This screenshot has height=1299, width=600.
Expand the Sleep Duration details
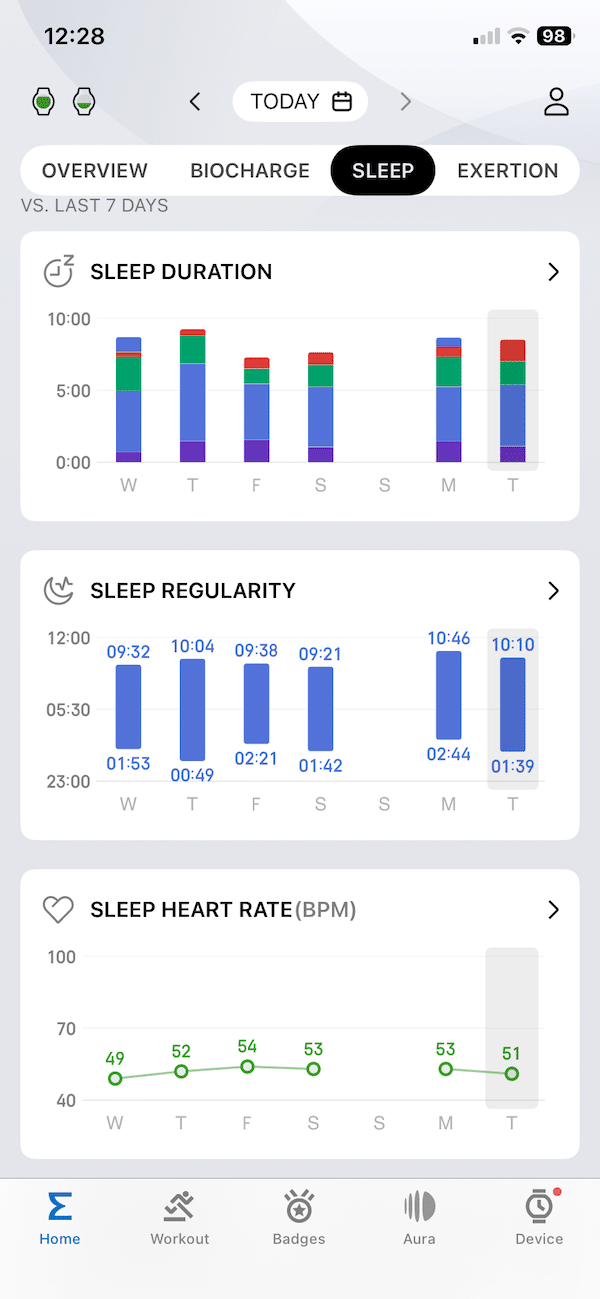point(554,272)
